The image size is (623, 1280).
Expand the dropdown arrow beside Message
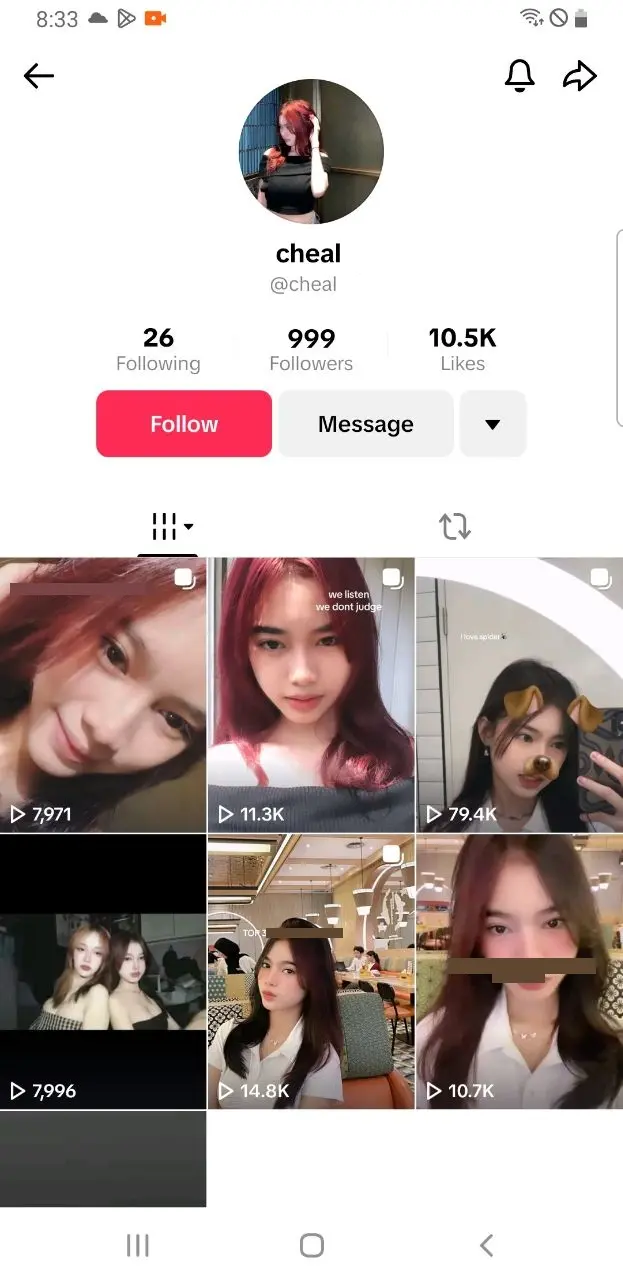(492, 424)
